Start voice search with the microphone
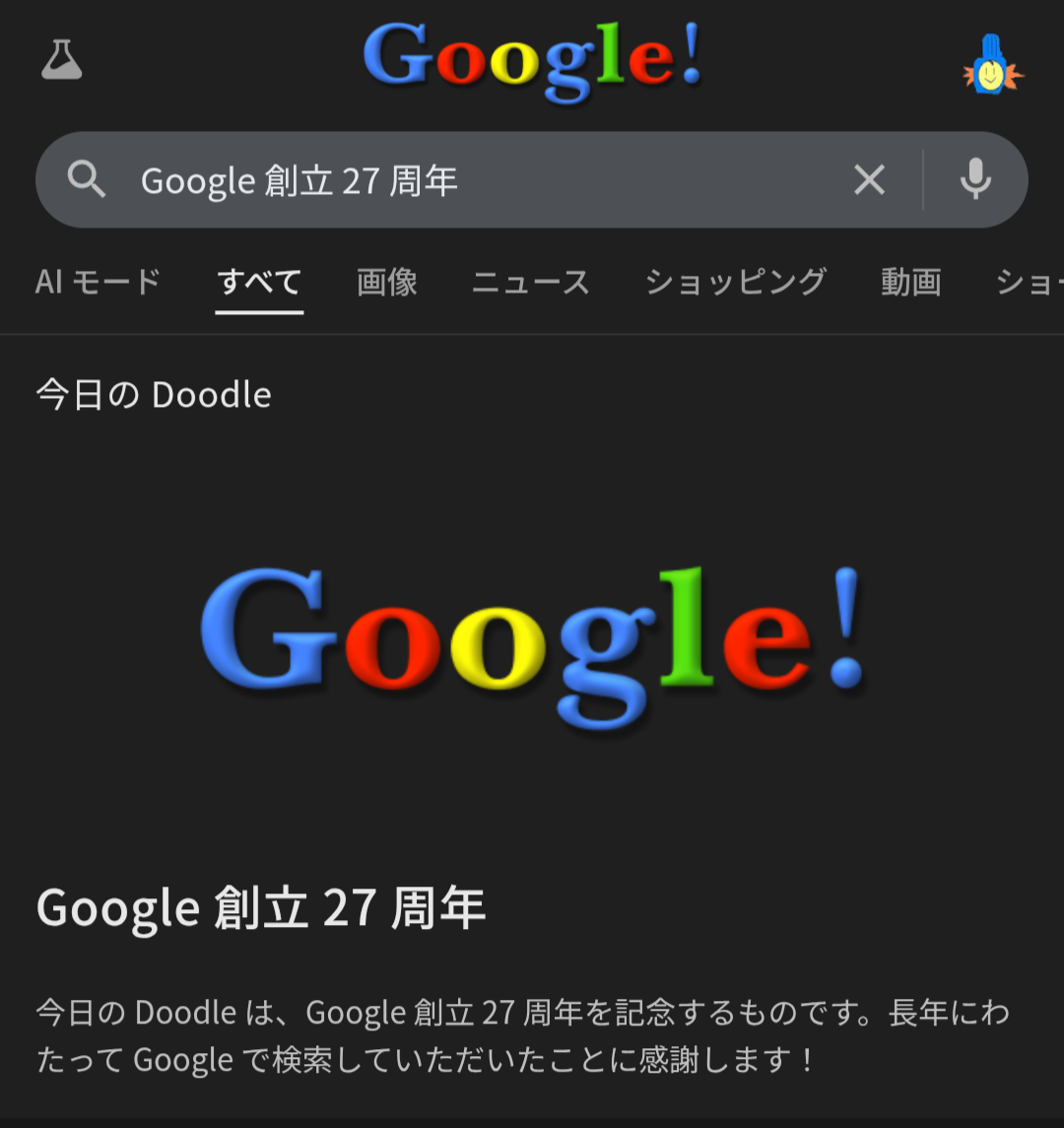 [x=975, y=180]
